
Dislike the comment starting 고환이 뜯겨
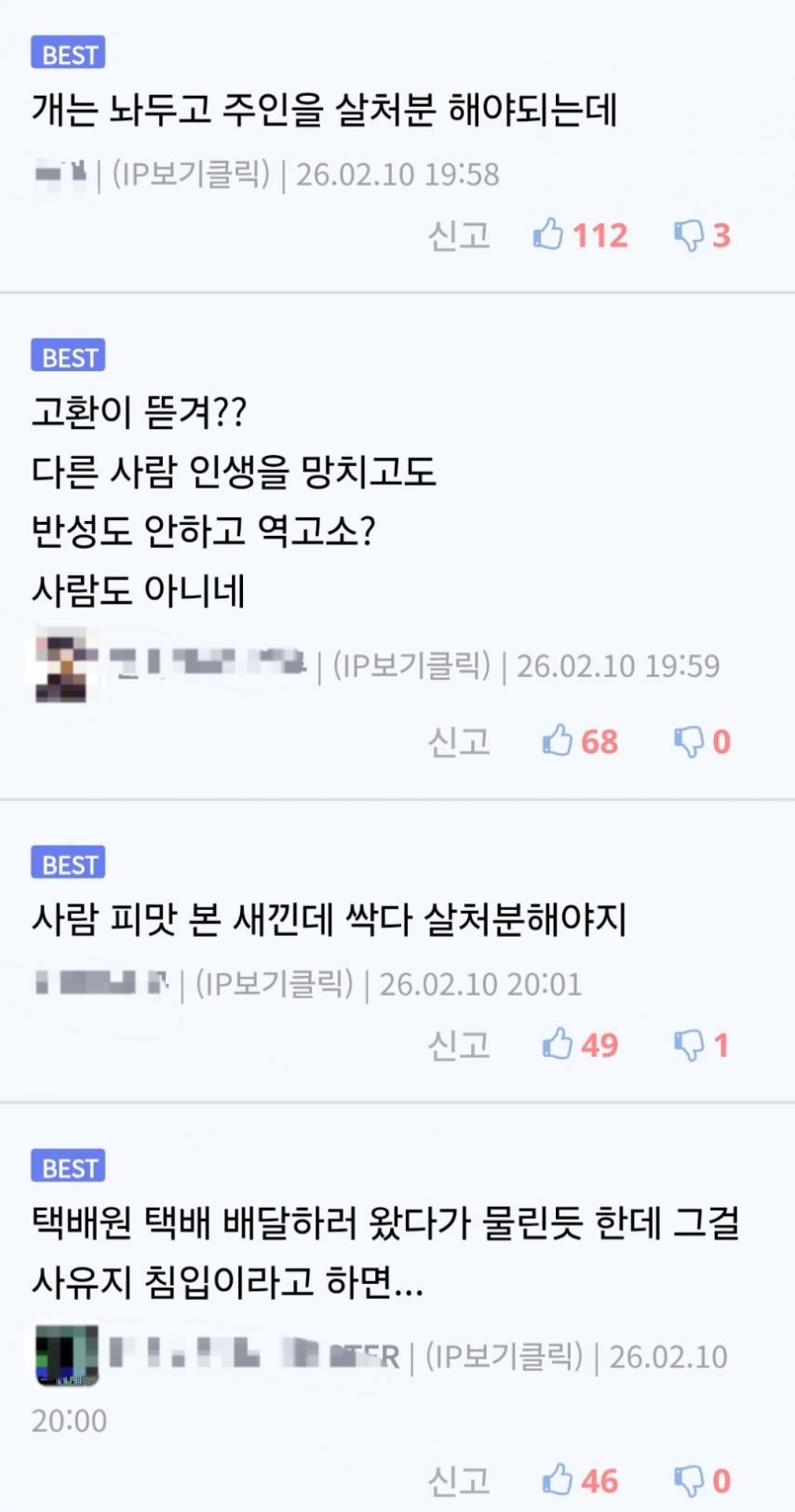click(x=689, y=742)
